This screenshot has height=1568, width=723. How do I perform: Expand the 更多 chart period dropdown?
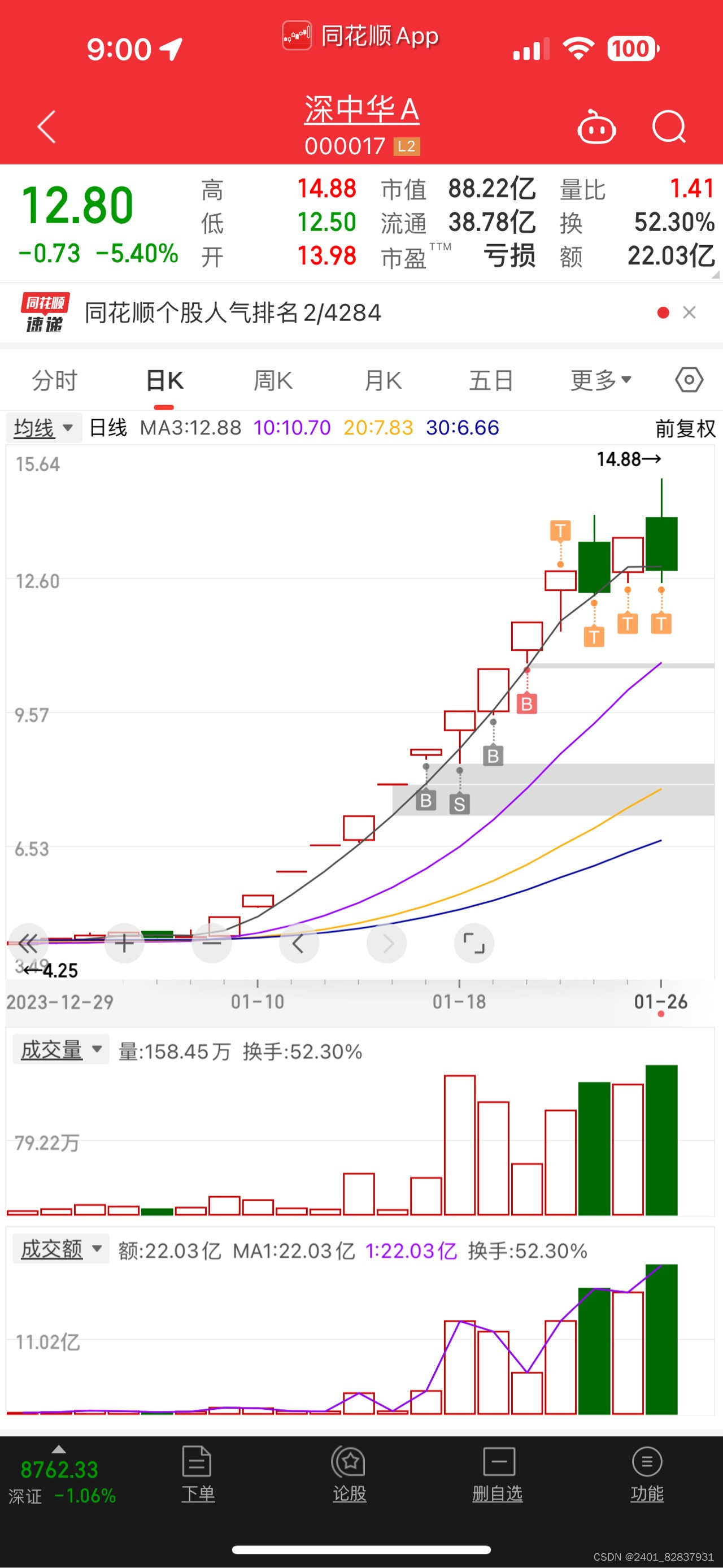point(600,381)
